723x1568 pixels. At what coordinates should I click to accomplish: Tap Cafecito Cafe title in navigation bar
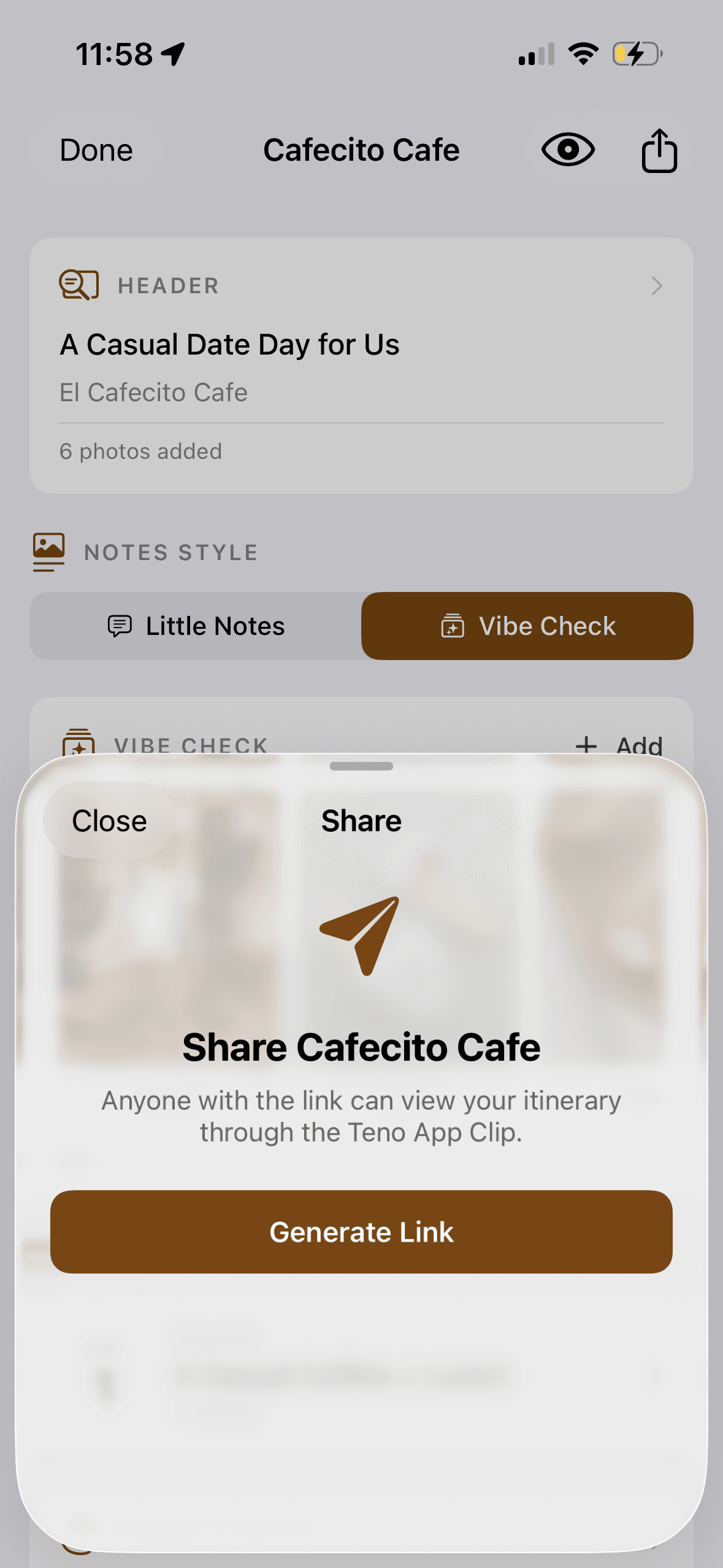(361, 150)
